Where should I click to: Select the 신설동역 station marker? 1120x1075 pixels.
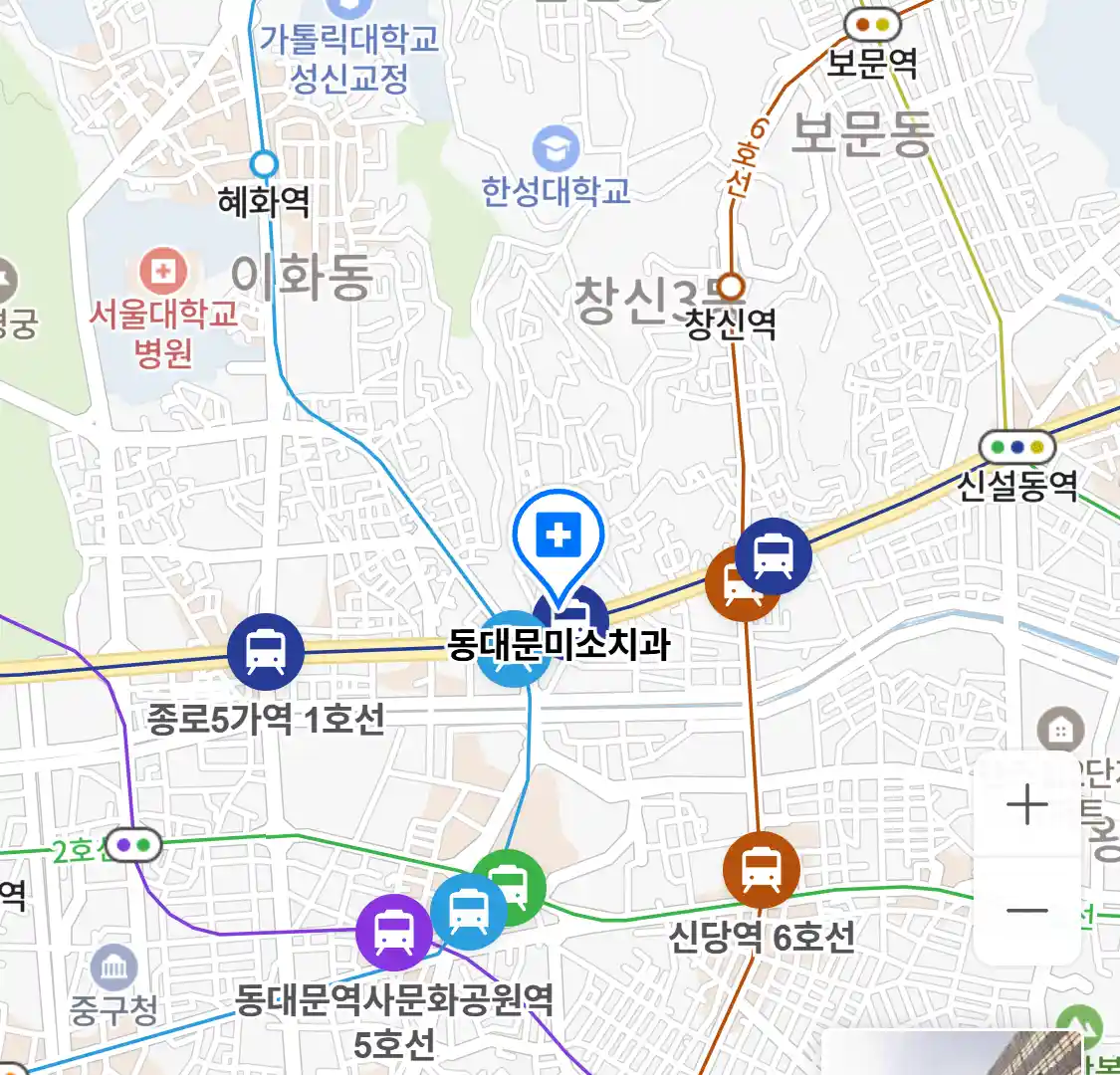(x=1016, y=447)
